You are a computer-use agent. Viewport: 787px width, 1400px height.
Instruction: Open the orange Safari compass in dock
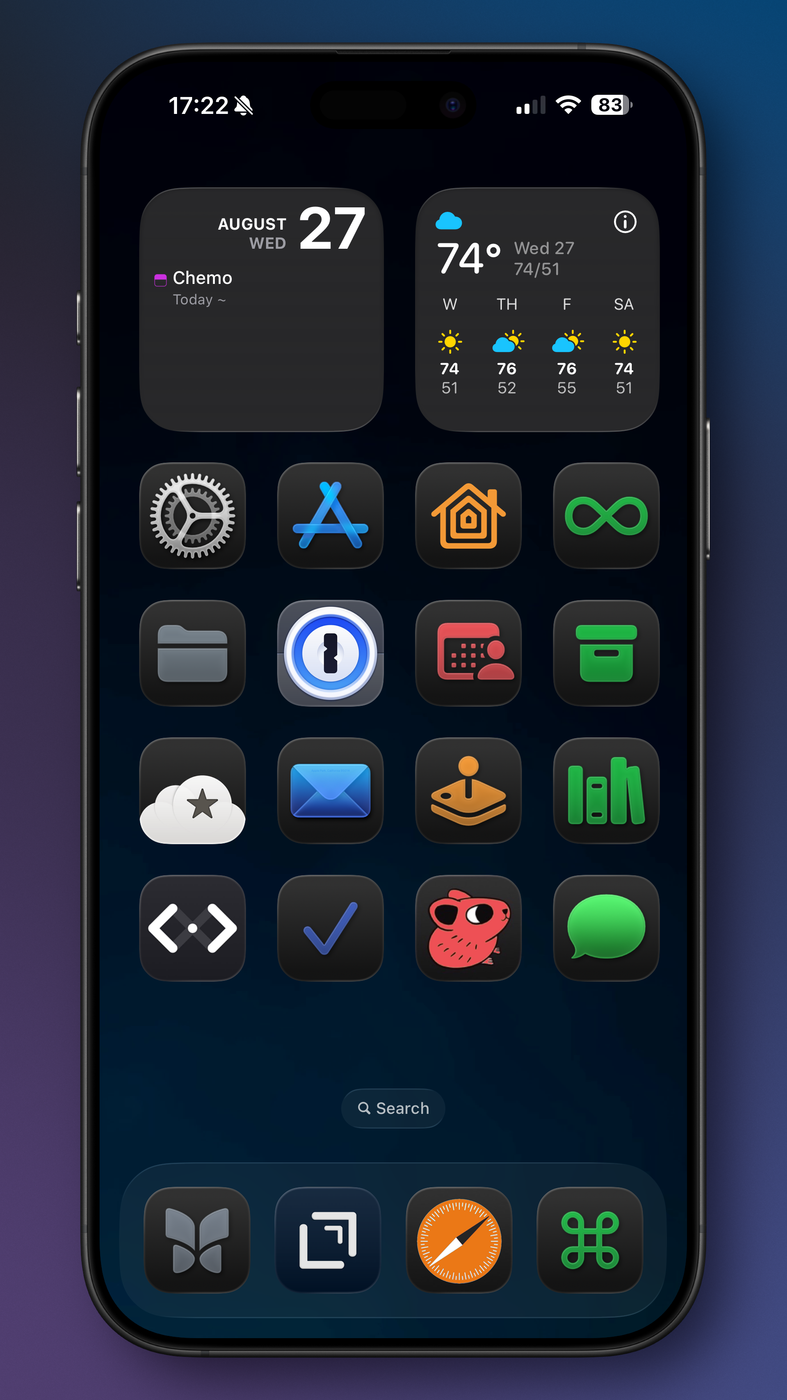click(x=459, y=1240)
